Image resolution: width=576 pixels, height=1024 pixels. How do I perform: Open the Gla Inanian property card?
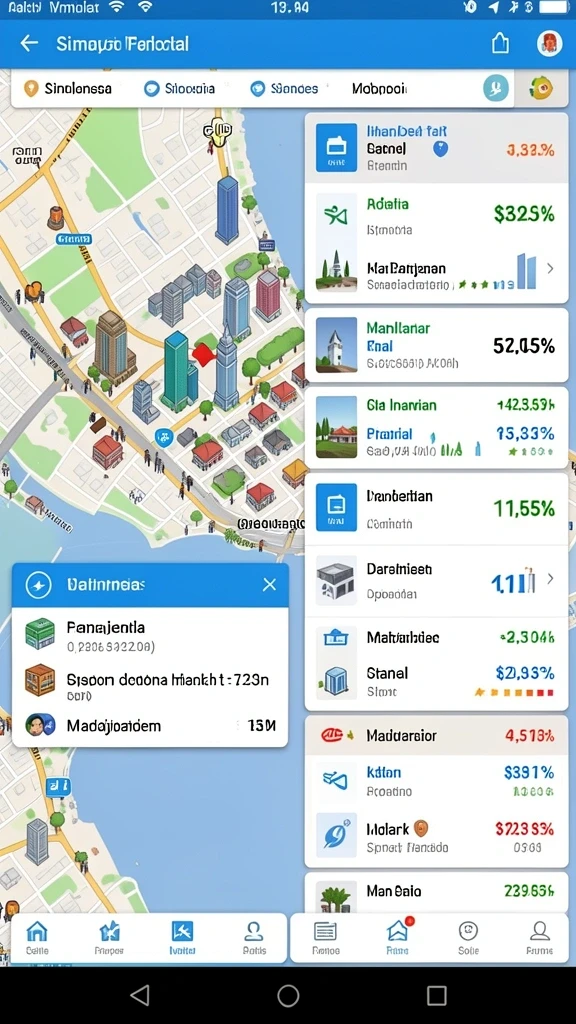(x=436, y=427)
